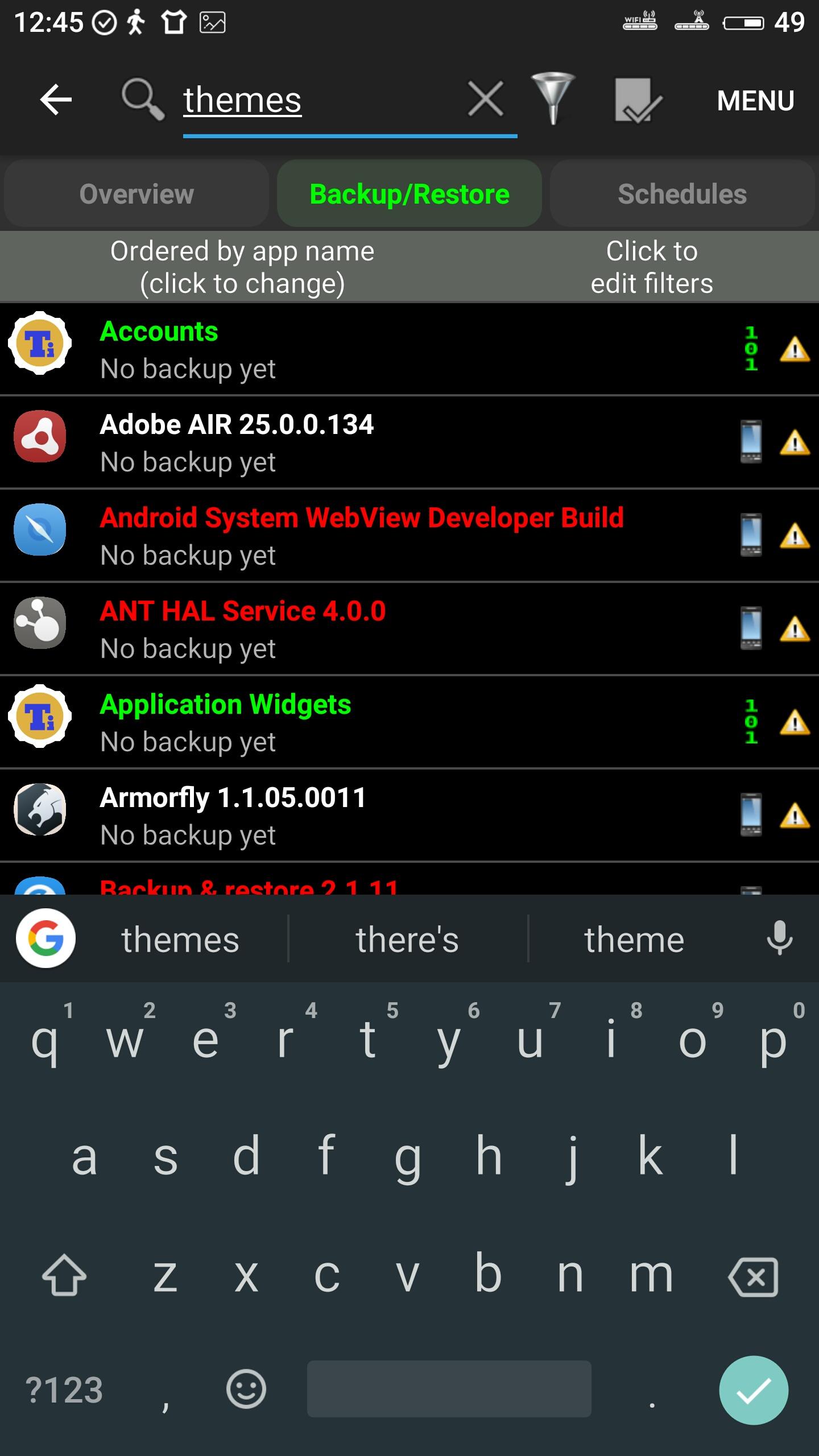This screenshot has height=1456, width=819.
Task: Clear the themes search text
Action: click(x=485, y=99)
